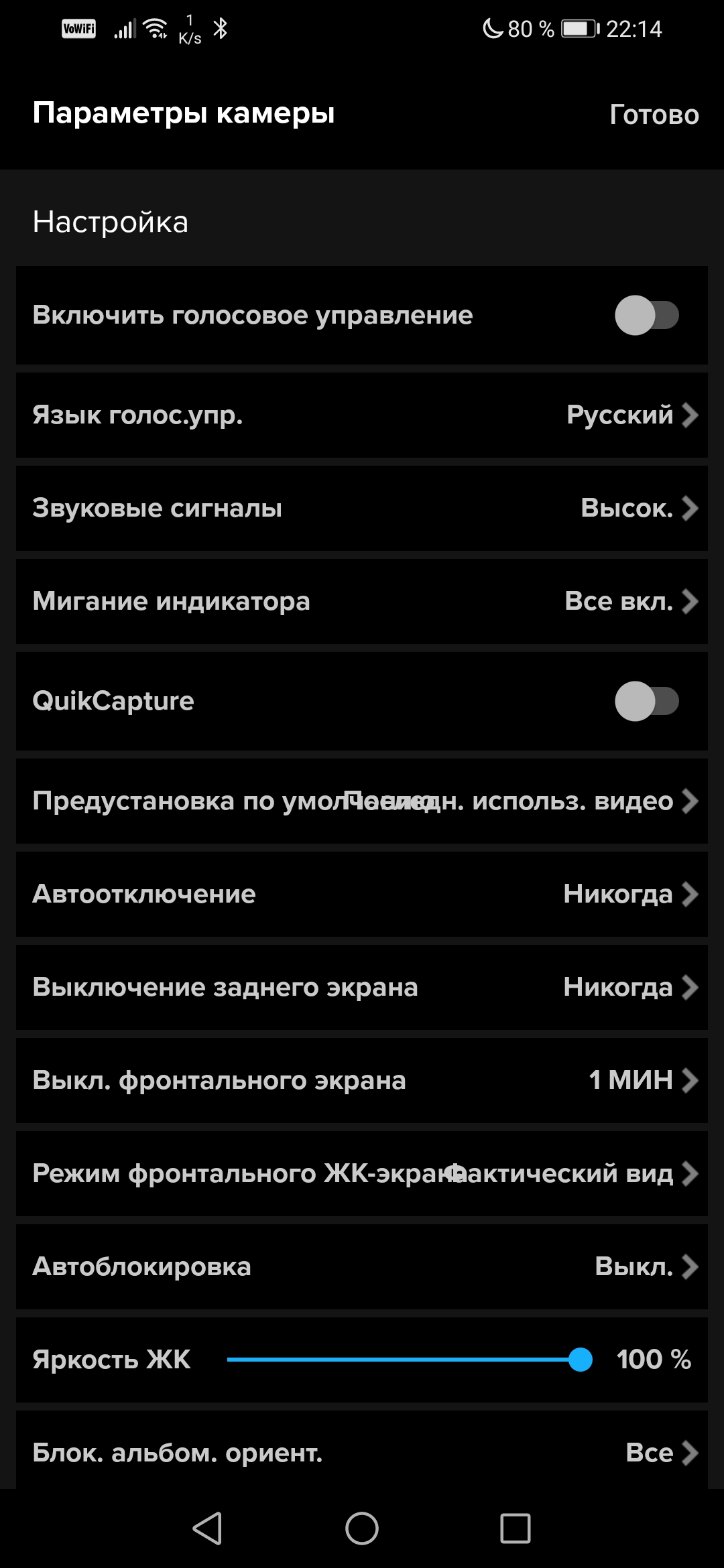Open Язык голос.упр. language setting

pos(362,415)
